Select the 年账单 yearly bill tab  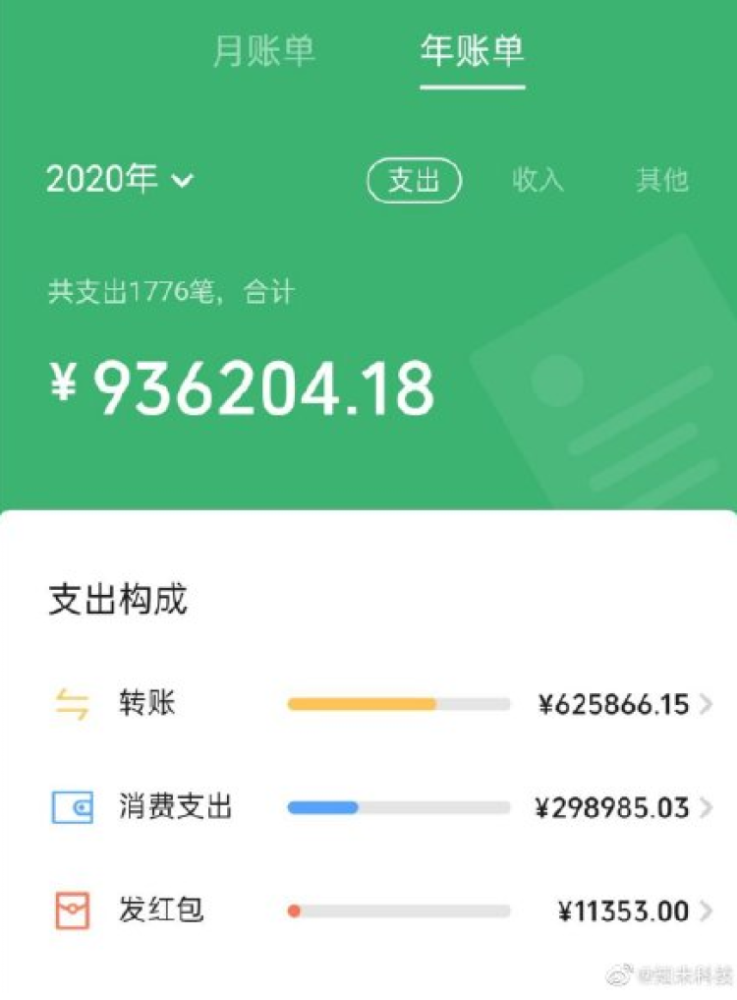[x=474, y=51]
